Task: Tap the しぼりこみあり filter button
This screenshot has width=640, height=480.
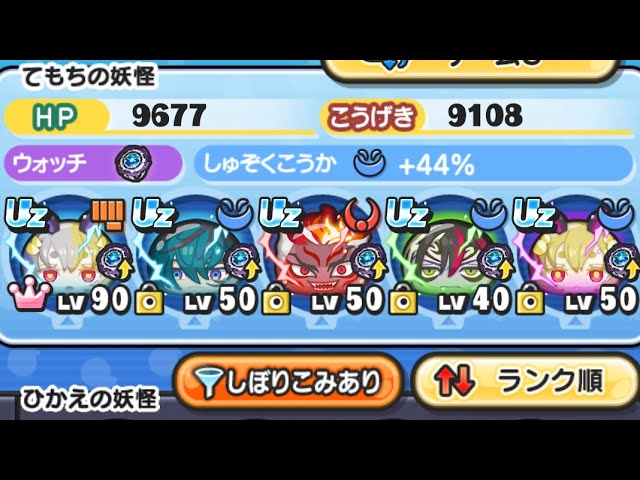Action: [288, 382]
